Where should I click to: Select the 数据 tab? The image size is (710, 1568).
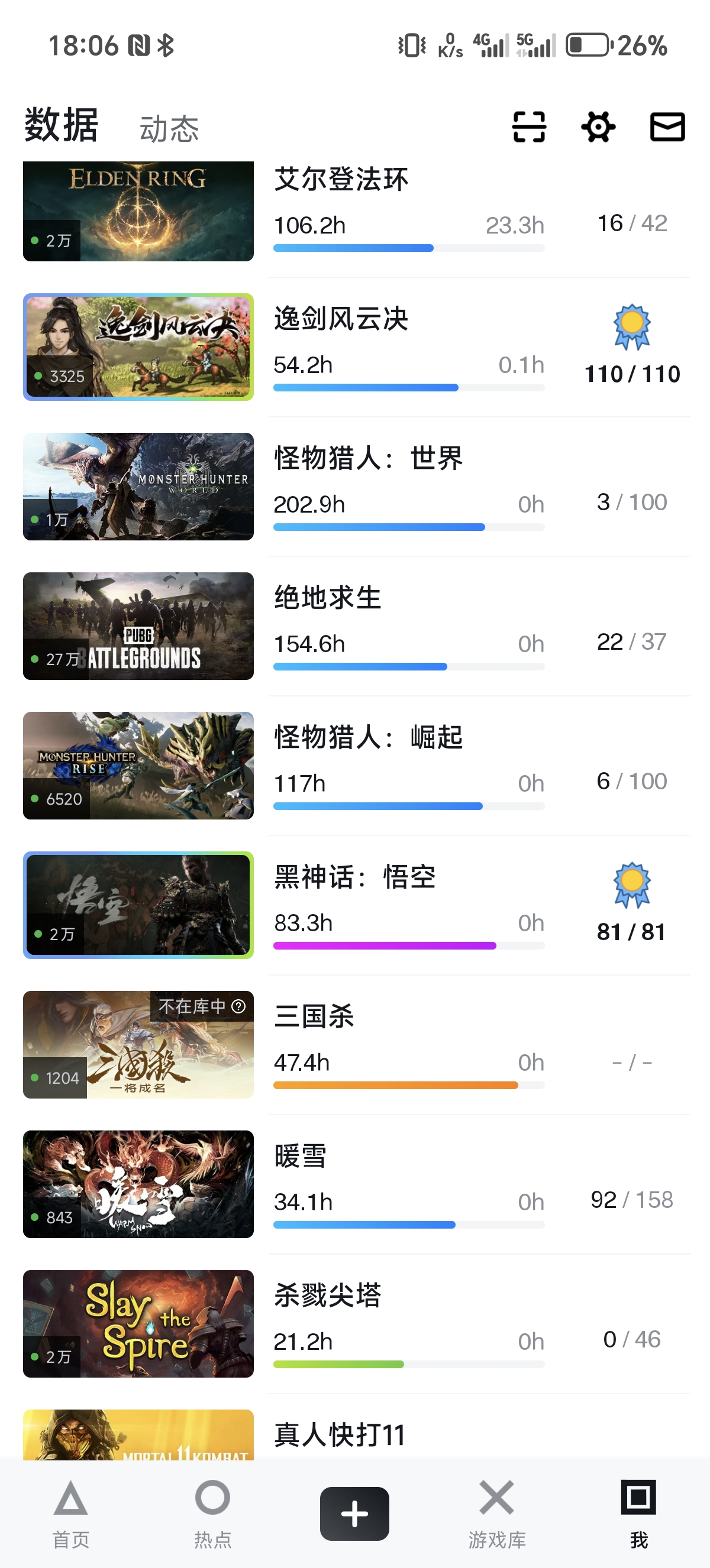61,125
